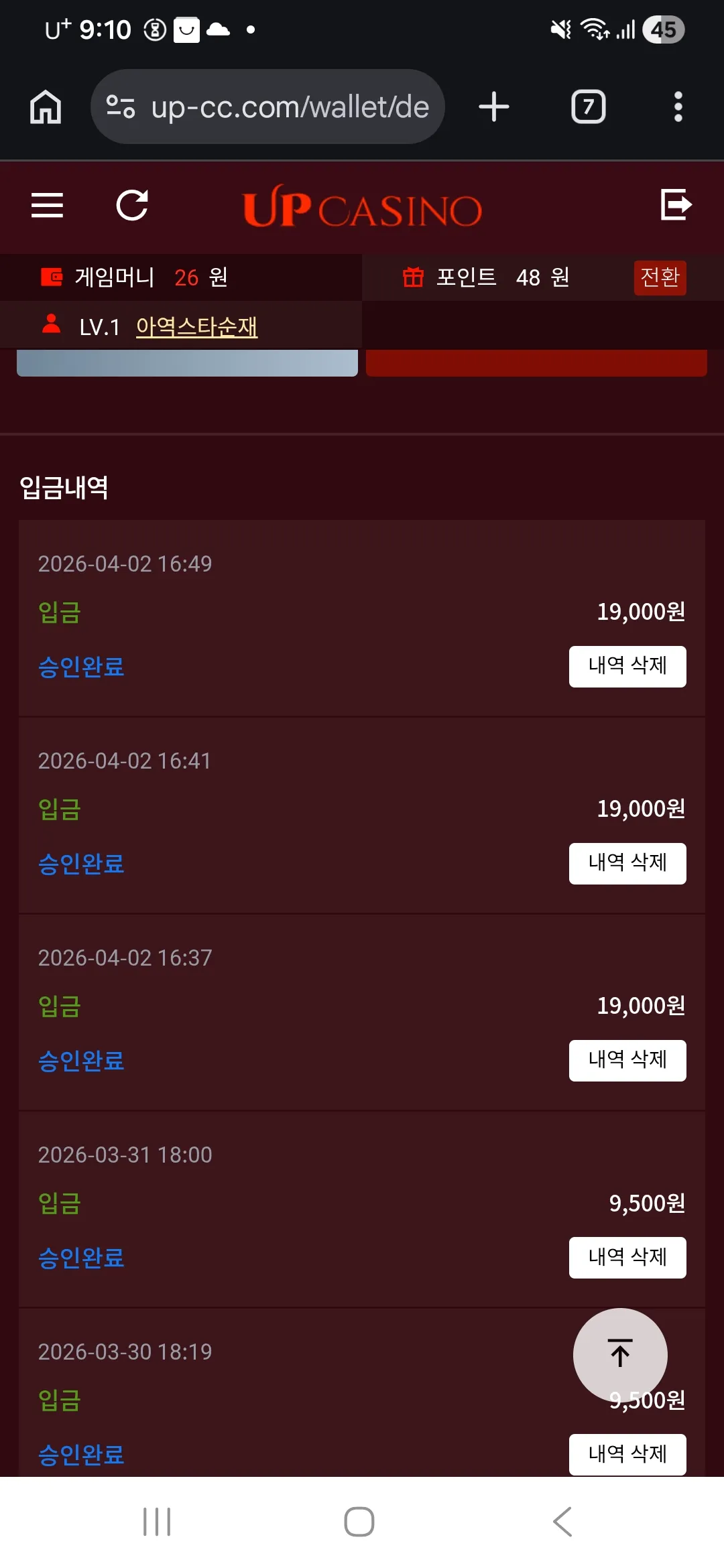Open the hamburger menu
Viewport: 724px width, 1568px height.
(x=47, y=205)
